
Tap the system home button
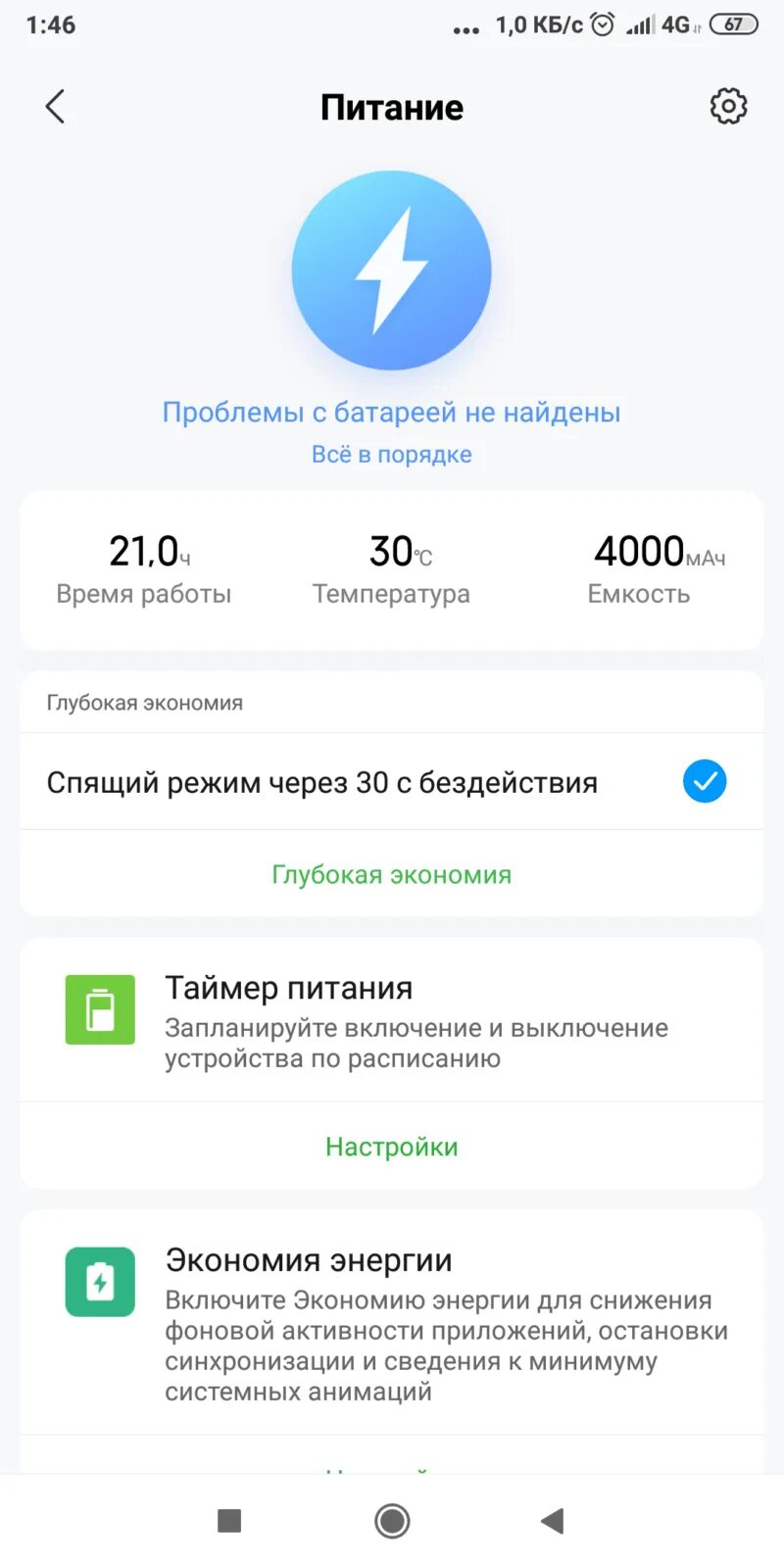392,1521
